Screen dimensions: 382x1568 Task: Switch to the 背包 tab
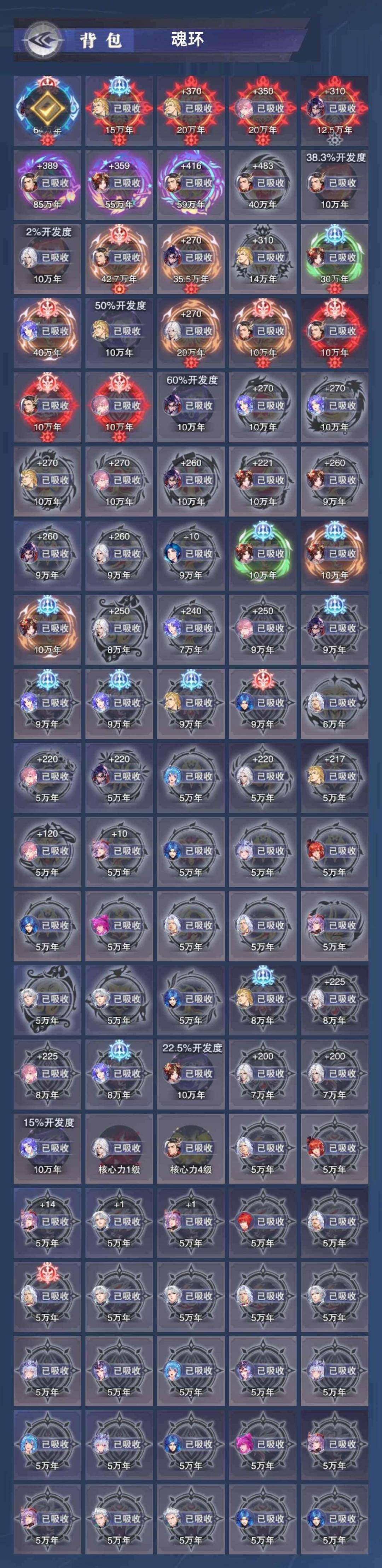click(x=101, y=41)
